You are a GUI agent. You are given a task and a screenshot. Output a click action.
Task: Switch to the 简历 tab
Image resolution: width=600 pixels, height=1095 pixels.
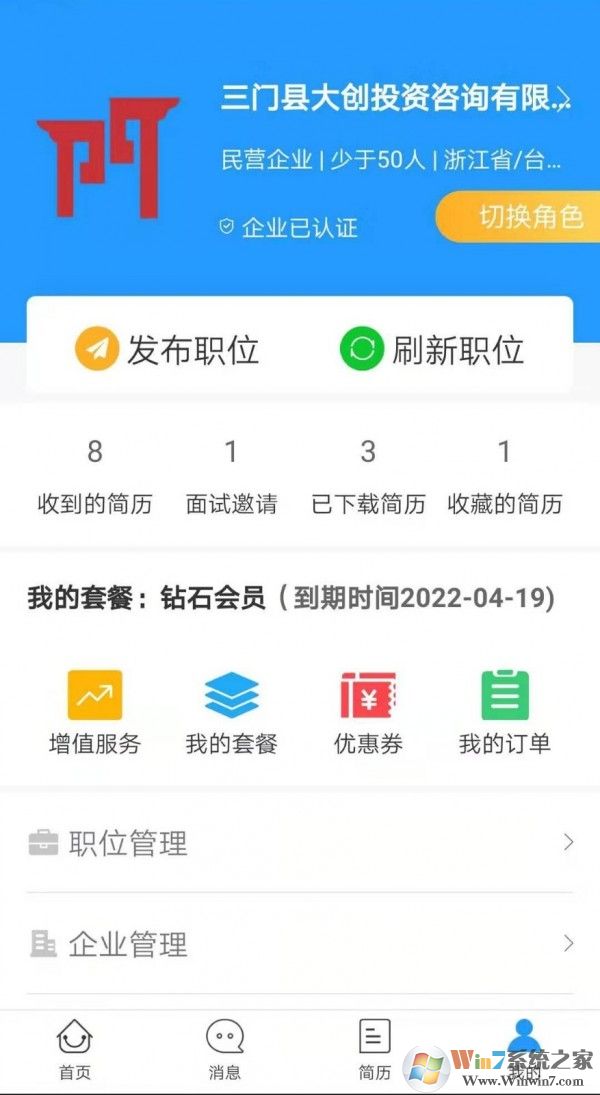[x=375, y=1050]
